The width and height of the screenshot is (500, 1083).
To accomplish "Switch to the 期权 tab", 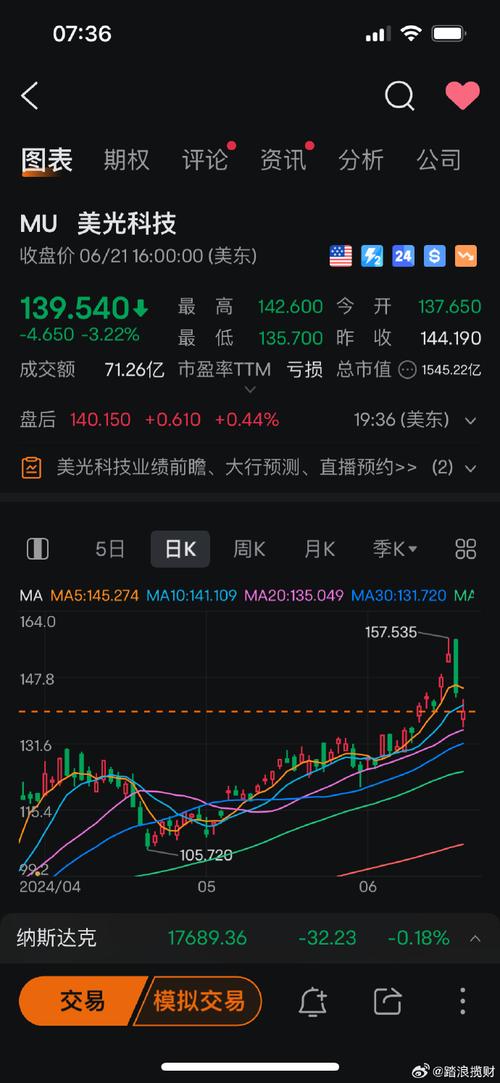I will (126, 160).
